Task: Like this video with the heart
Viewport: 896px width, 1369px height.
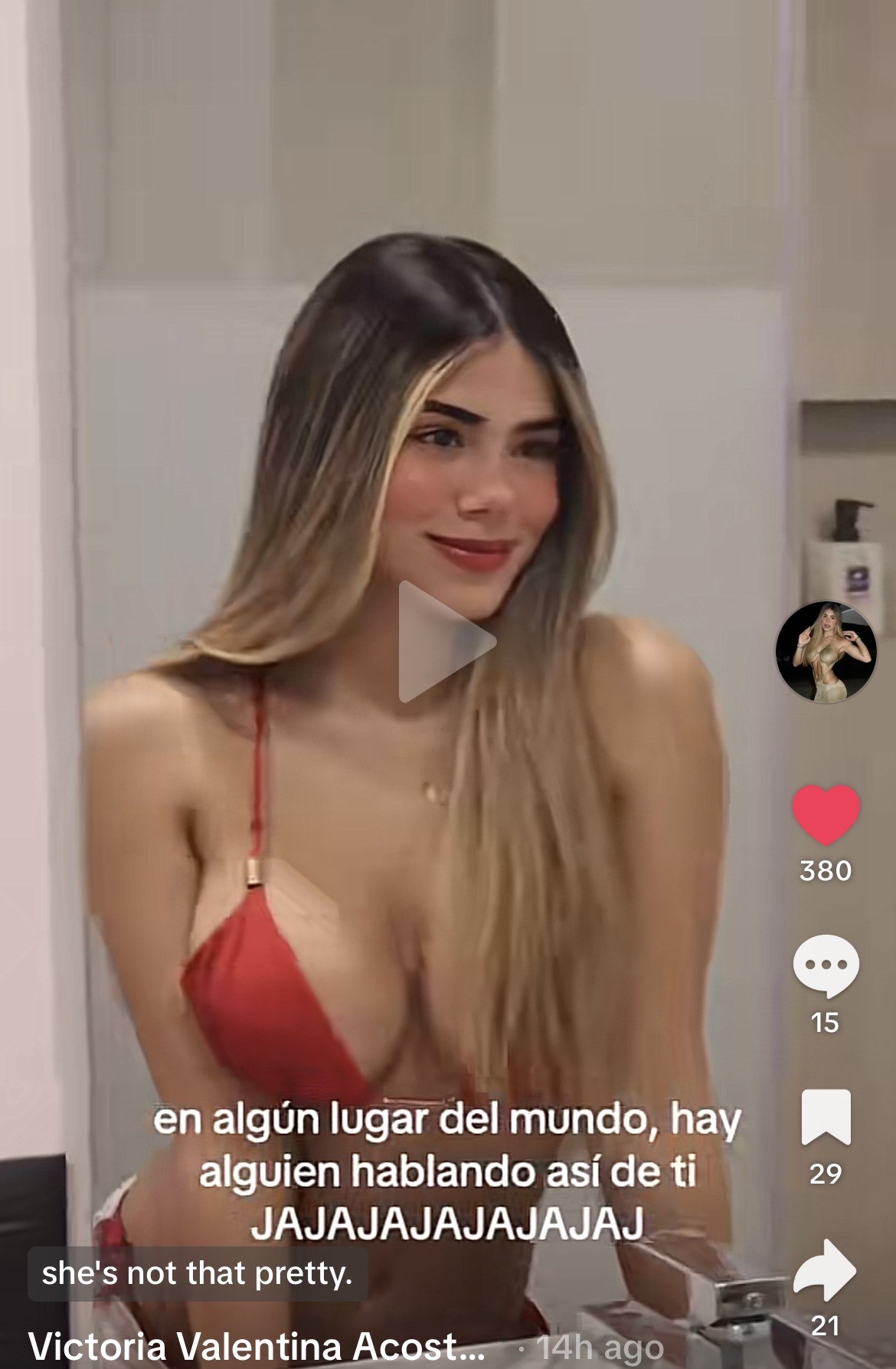Action: pyautogui.click(x=825, y=815)
